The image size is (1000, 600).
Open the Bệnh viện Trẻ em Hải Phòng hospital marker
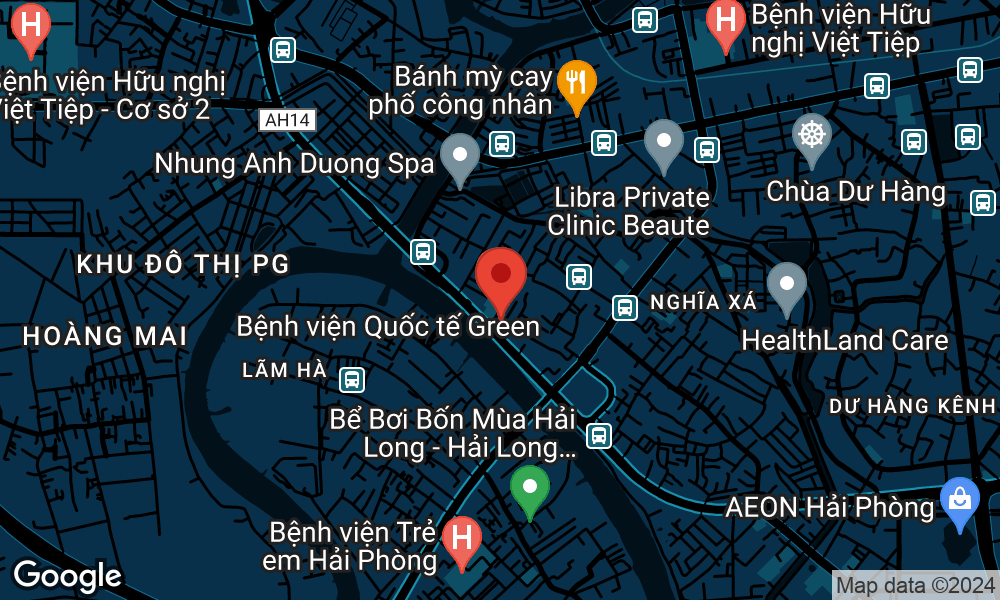point(461,536)
